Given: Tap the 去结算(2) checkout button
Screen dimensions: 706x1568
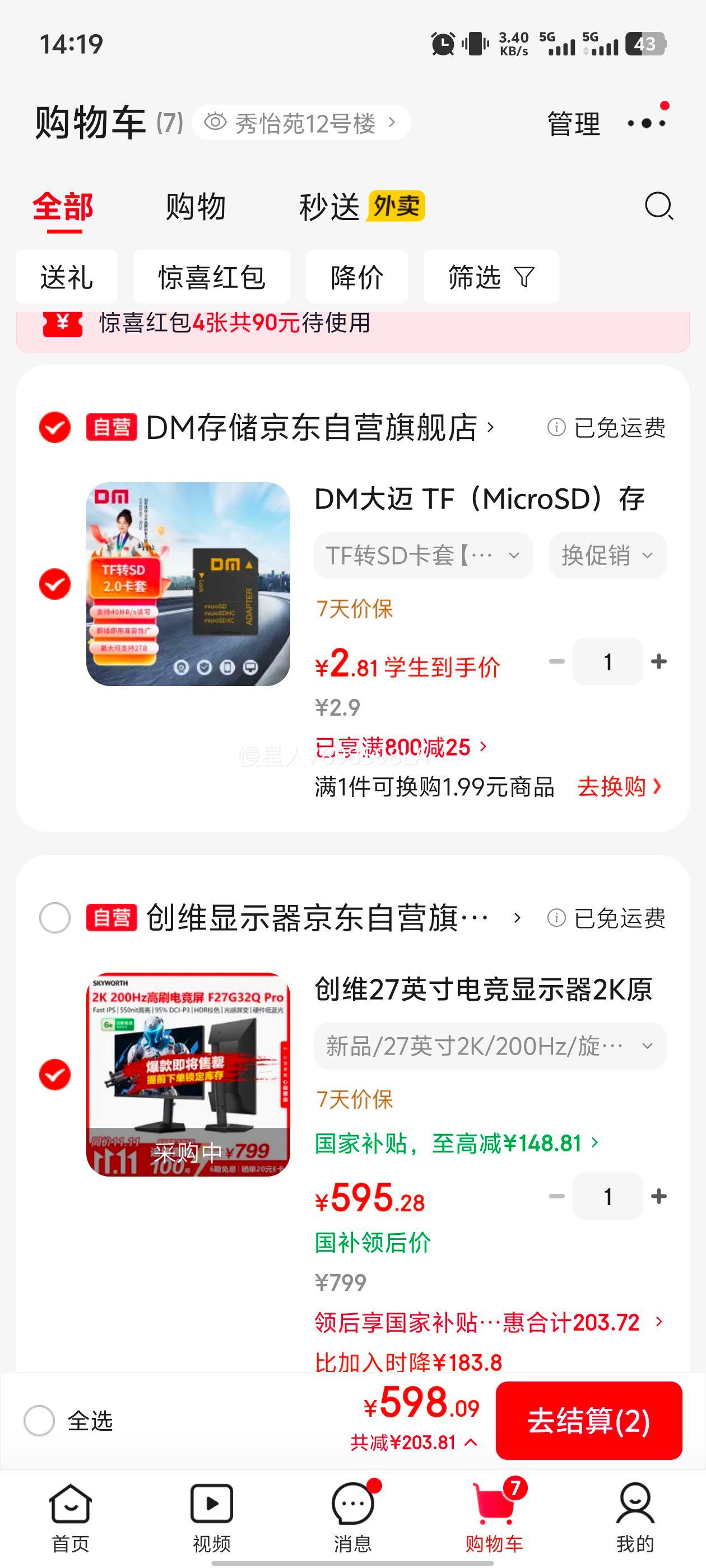Looking at the screenshot, I should pyautogui.click(x=588, y=1422).
